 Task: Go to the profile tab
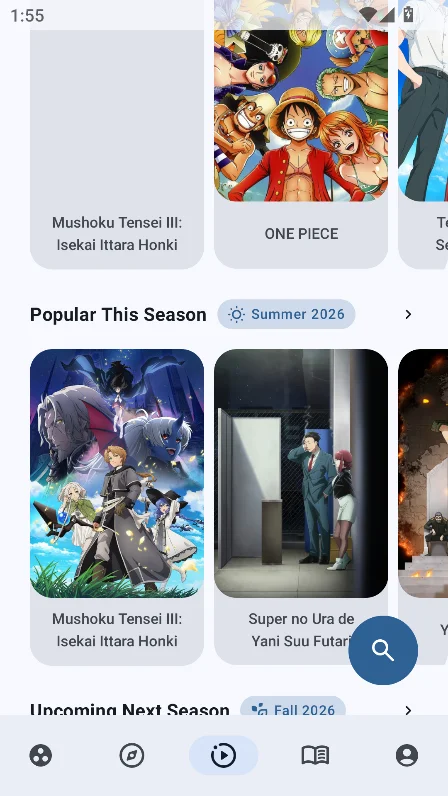407,755
